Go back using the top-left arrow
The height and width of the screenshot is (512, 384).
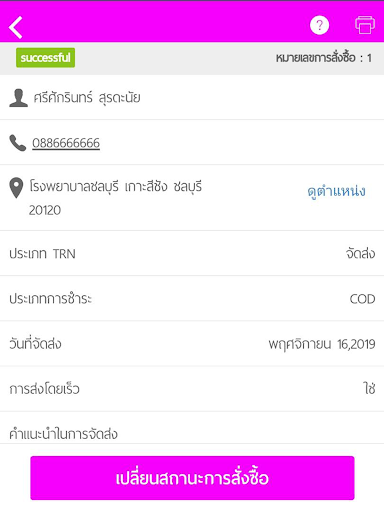[x=16, y=27]
